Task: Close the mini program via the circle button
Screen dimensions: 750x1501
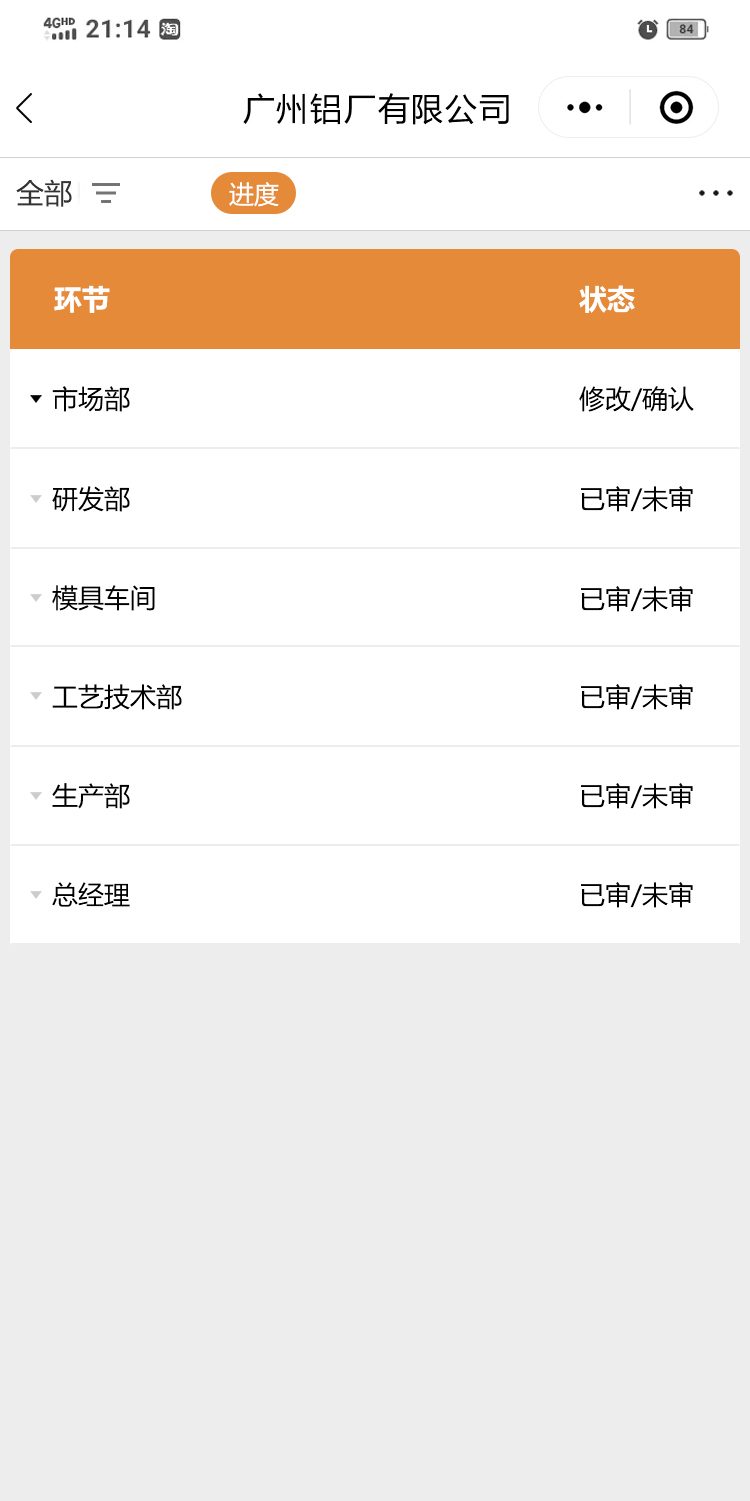Action: [676, 107]
